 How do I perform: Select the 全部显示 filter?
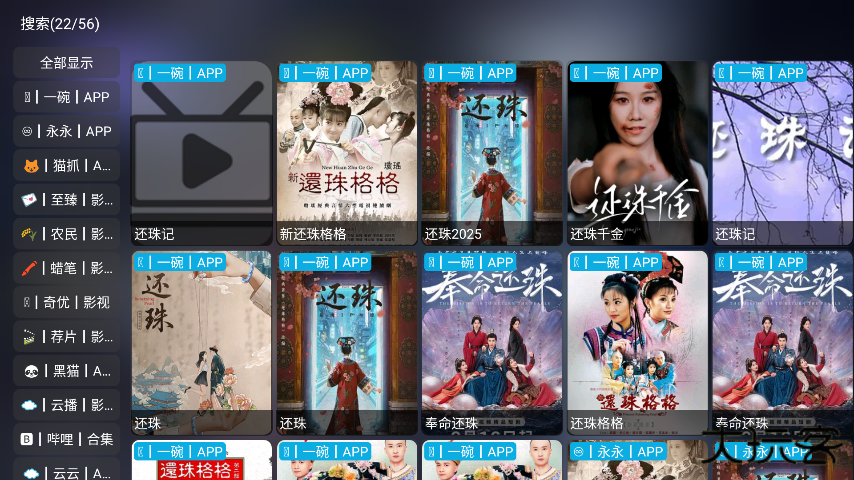66,63
